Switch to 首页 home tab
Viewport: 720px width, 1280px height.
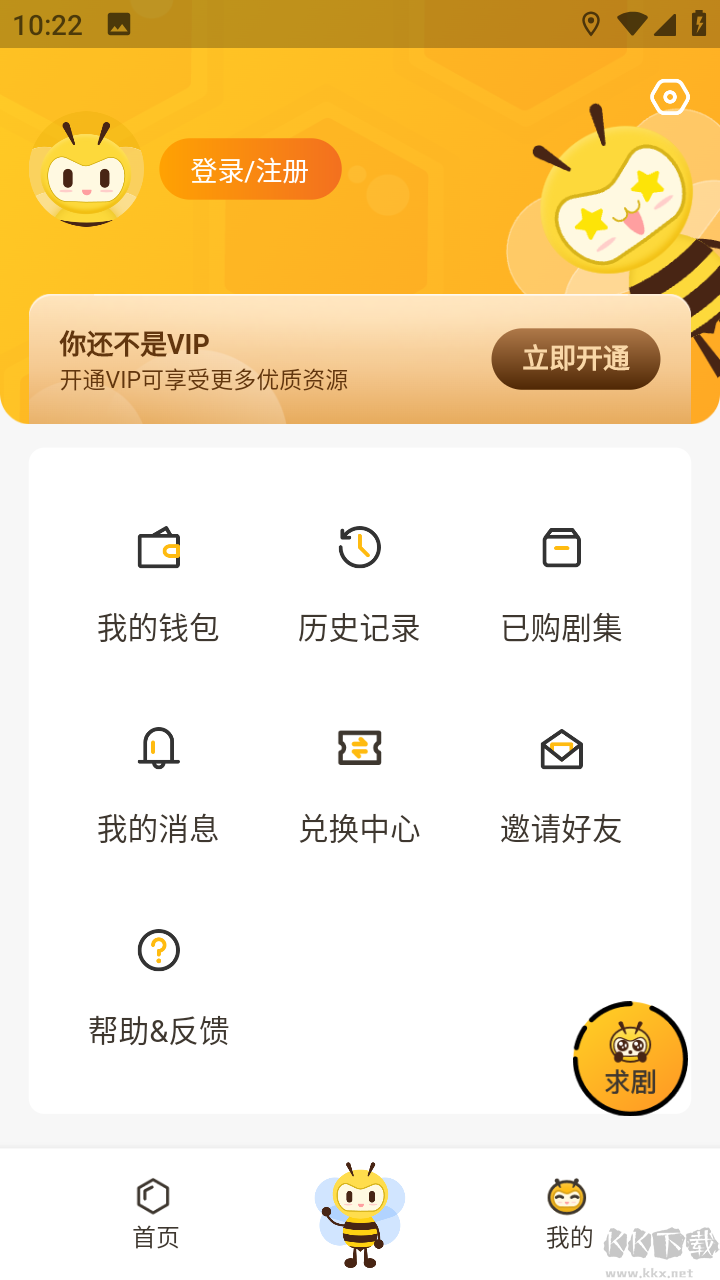point(151,1212)
